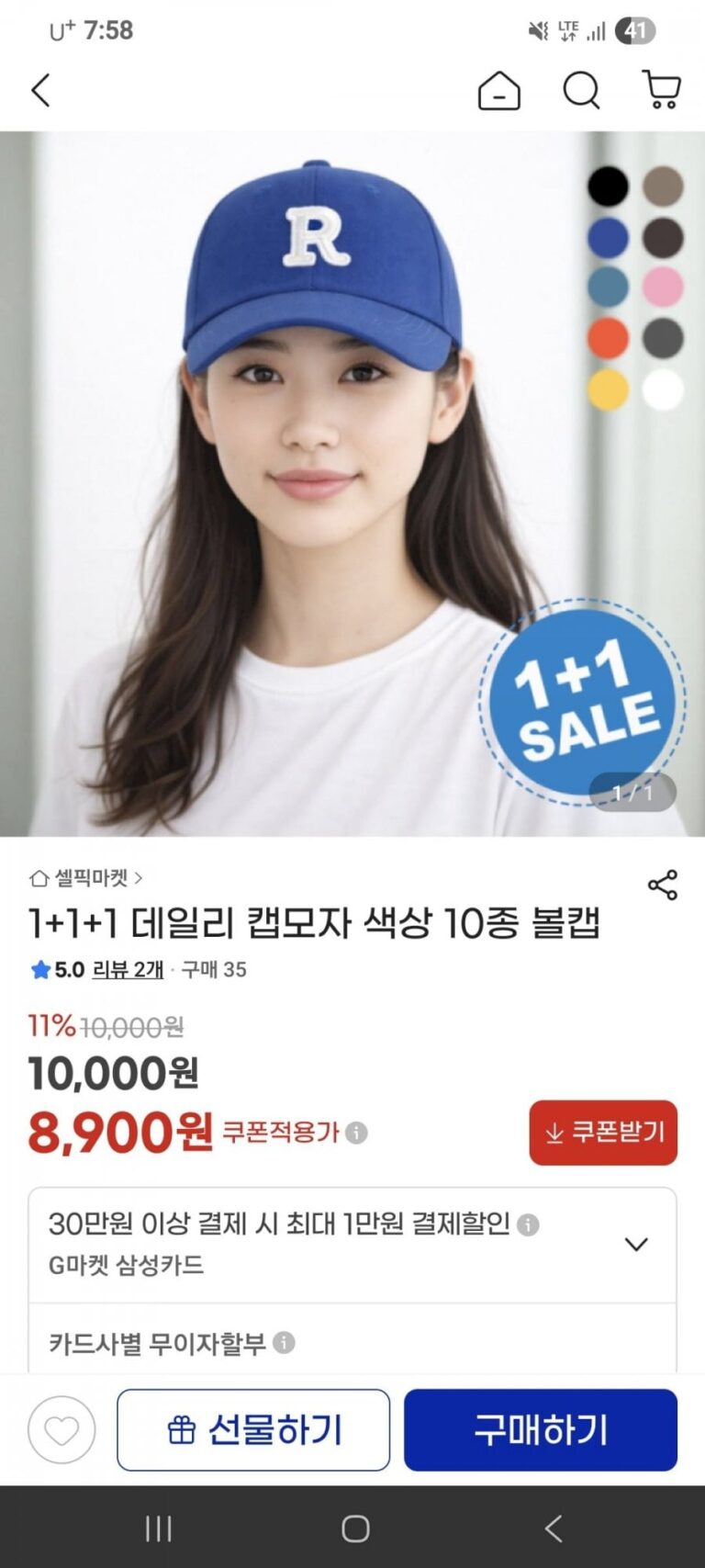Expand the 30만원 이상 결제할인 details

635,1244
